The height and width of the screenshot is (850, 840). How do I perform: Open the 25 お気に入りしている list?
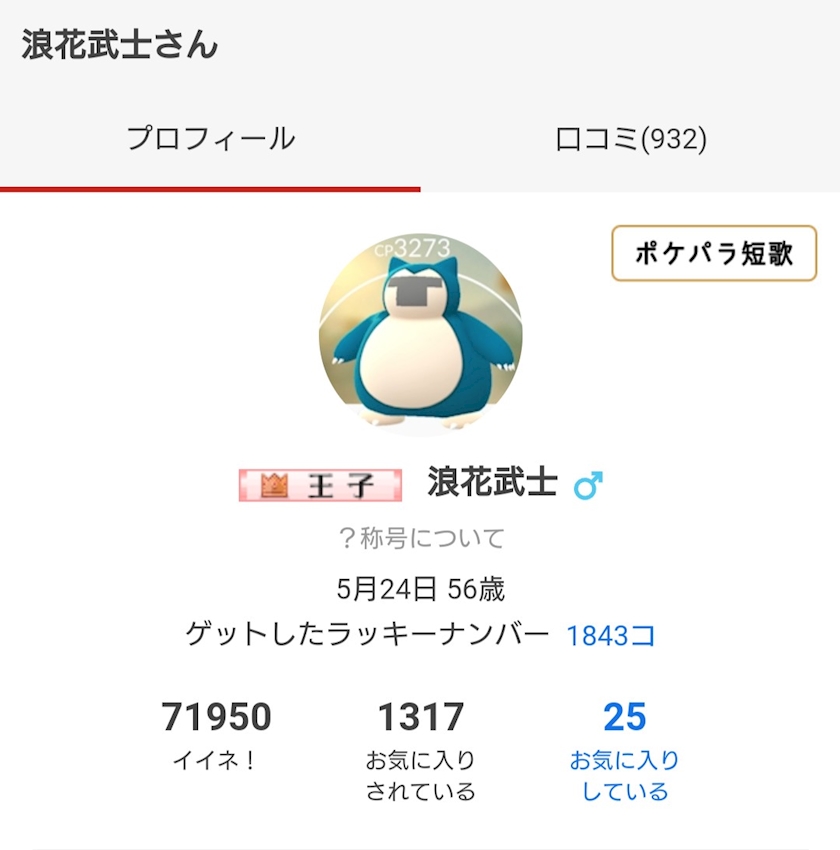pyautogui.click(x=624, y=750)
